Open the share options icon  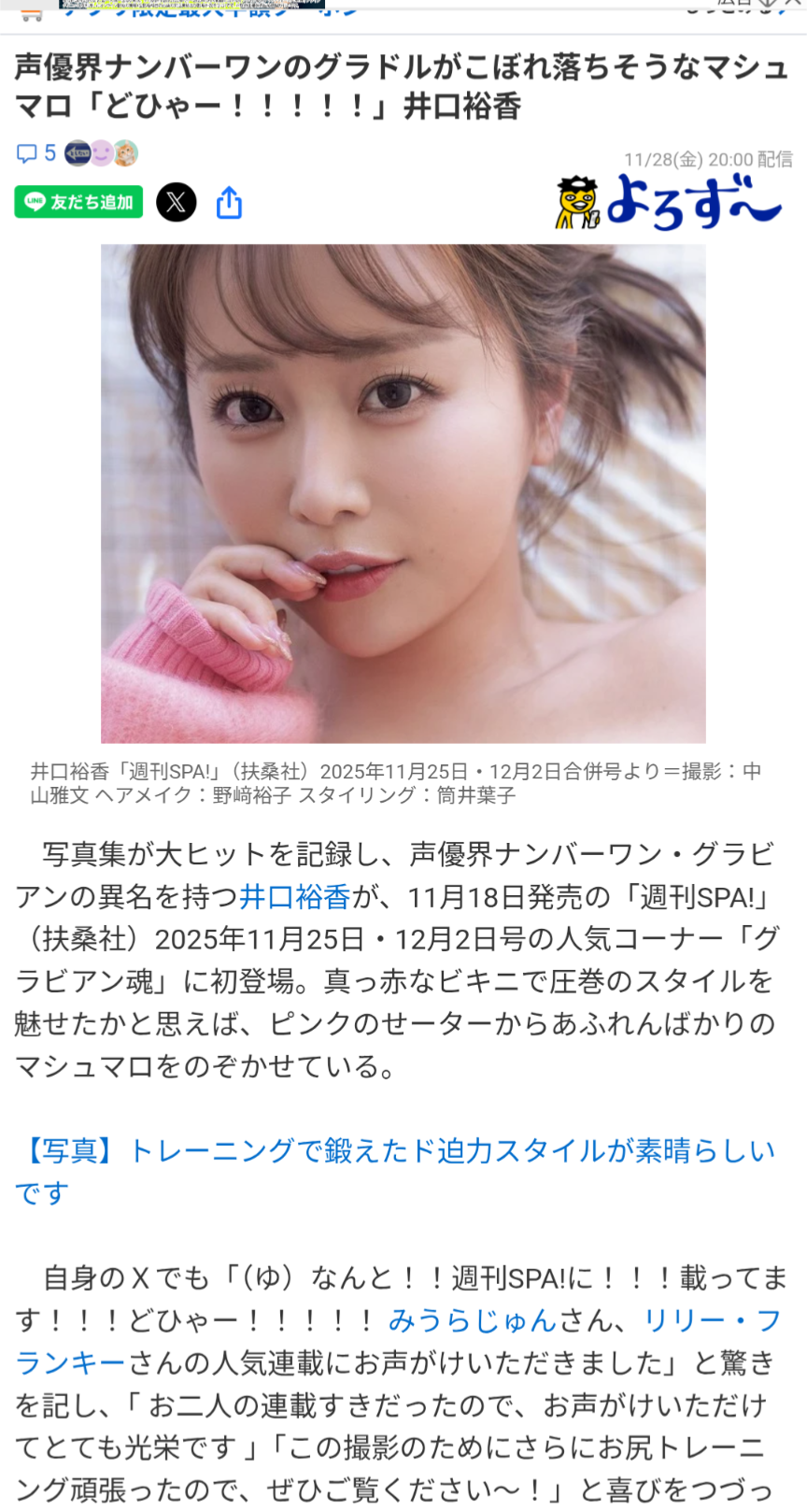(229, 202)
